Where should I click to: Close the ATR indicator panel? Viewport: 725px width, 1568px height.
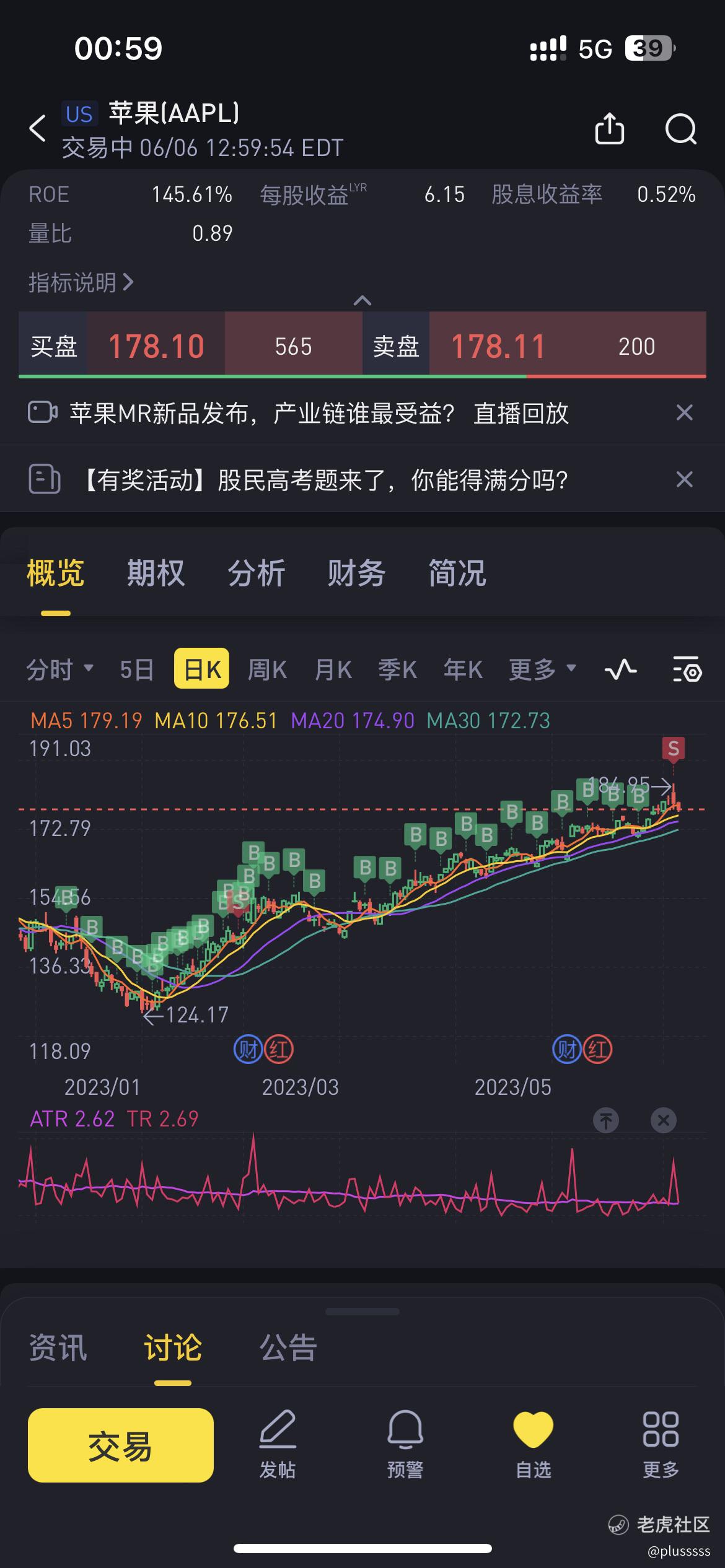click(x=663, y=1120)
